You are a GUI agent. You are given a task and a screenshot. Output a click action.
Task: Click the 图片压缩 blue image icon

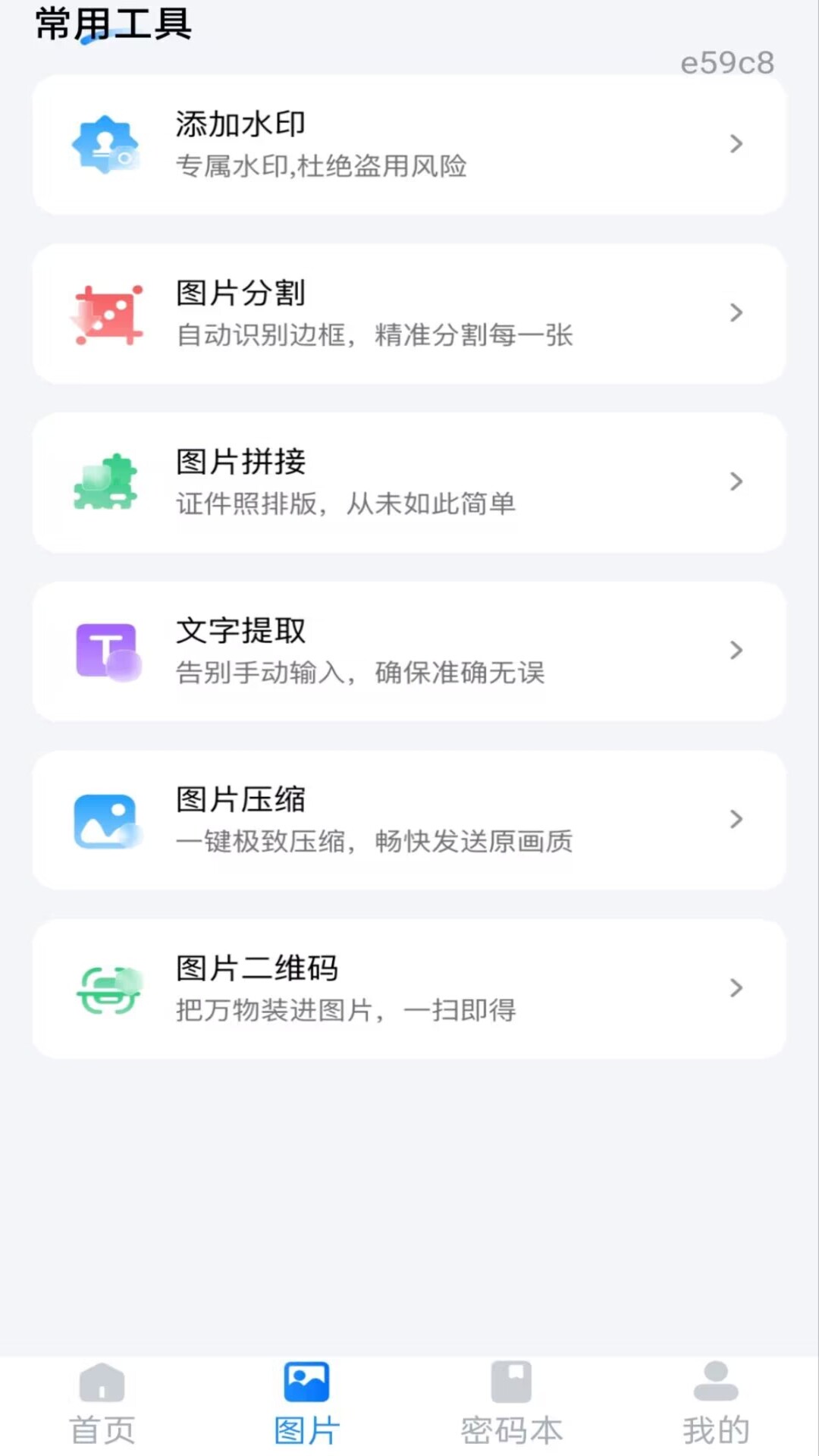pos(106,819)
